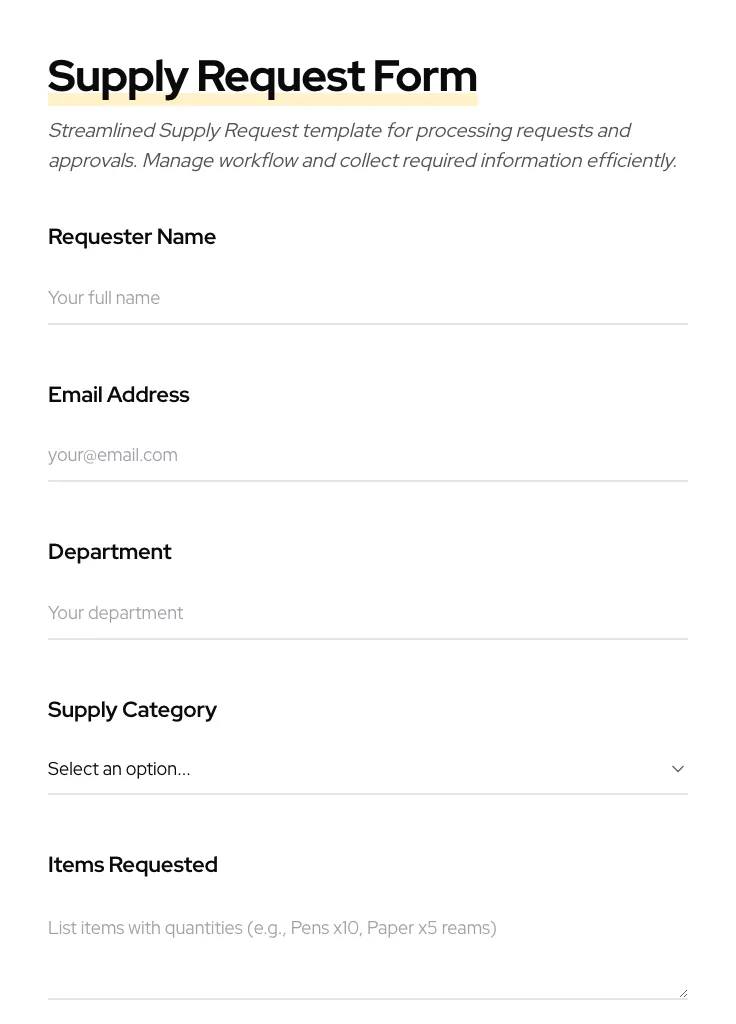736x1024 pixels.
Task: Click the Email Address label
Action: pyautogui.click(x=118, y=395)
